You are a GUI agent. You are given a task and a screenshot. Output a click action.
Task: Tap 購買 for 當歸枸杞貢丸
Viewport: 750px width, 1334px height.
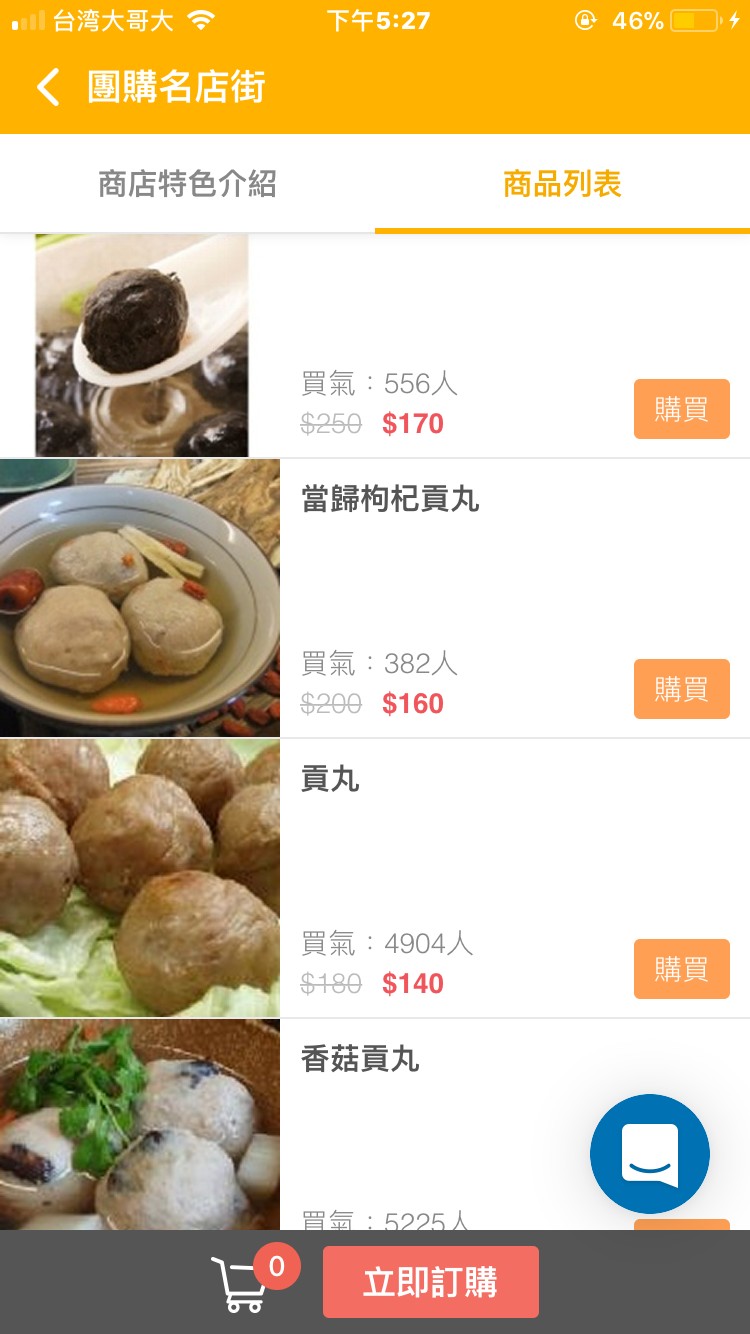point(681,689)
